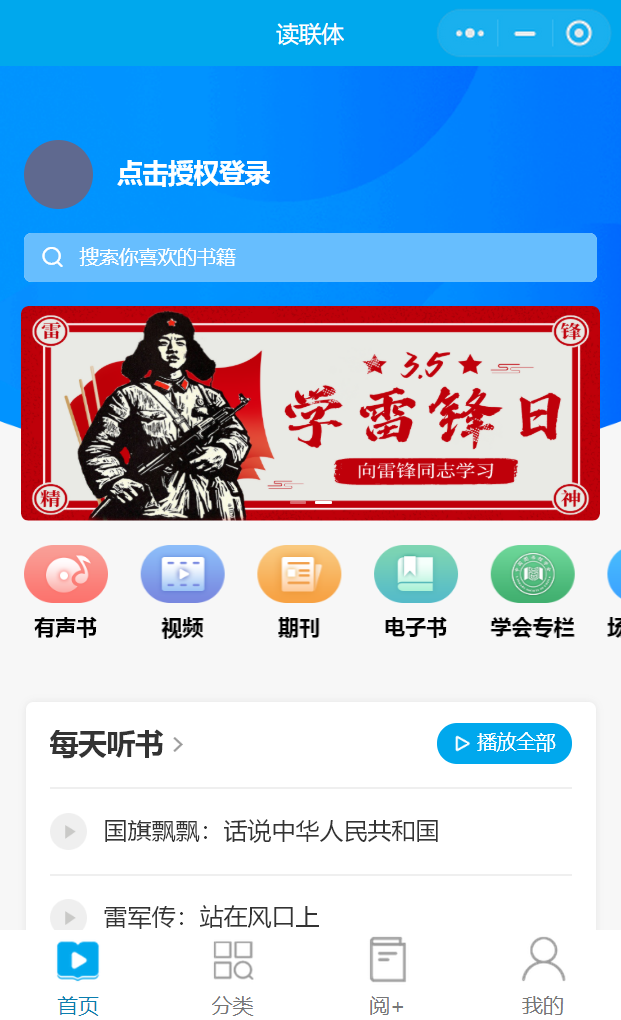Switch to the 我的 tab
The image size is (621, 1020).
[543, 976]
